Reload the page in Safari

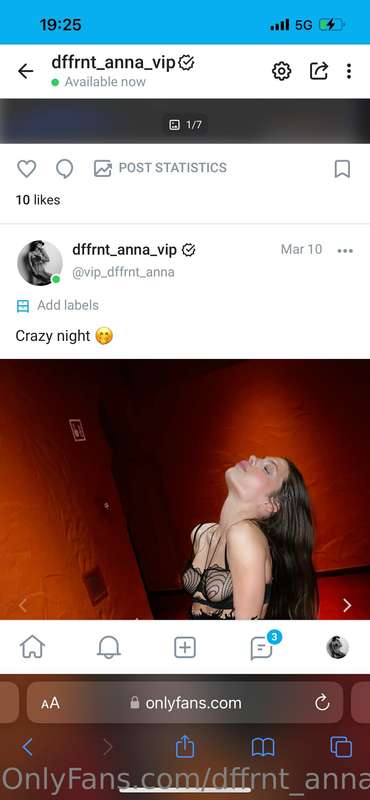tap(322, 703)
